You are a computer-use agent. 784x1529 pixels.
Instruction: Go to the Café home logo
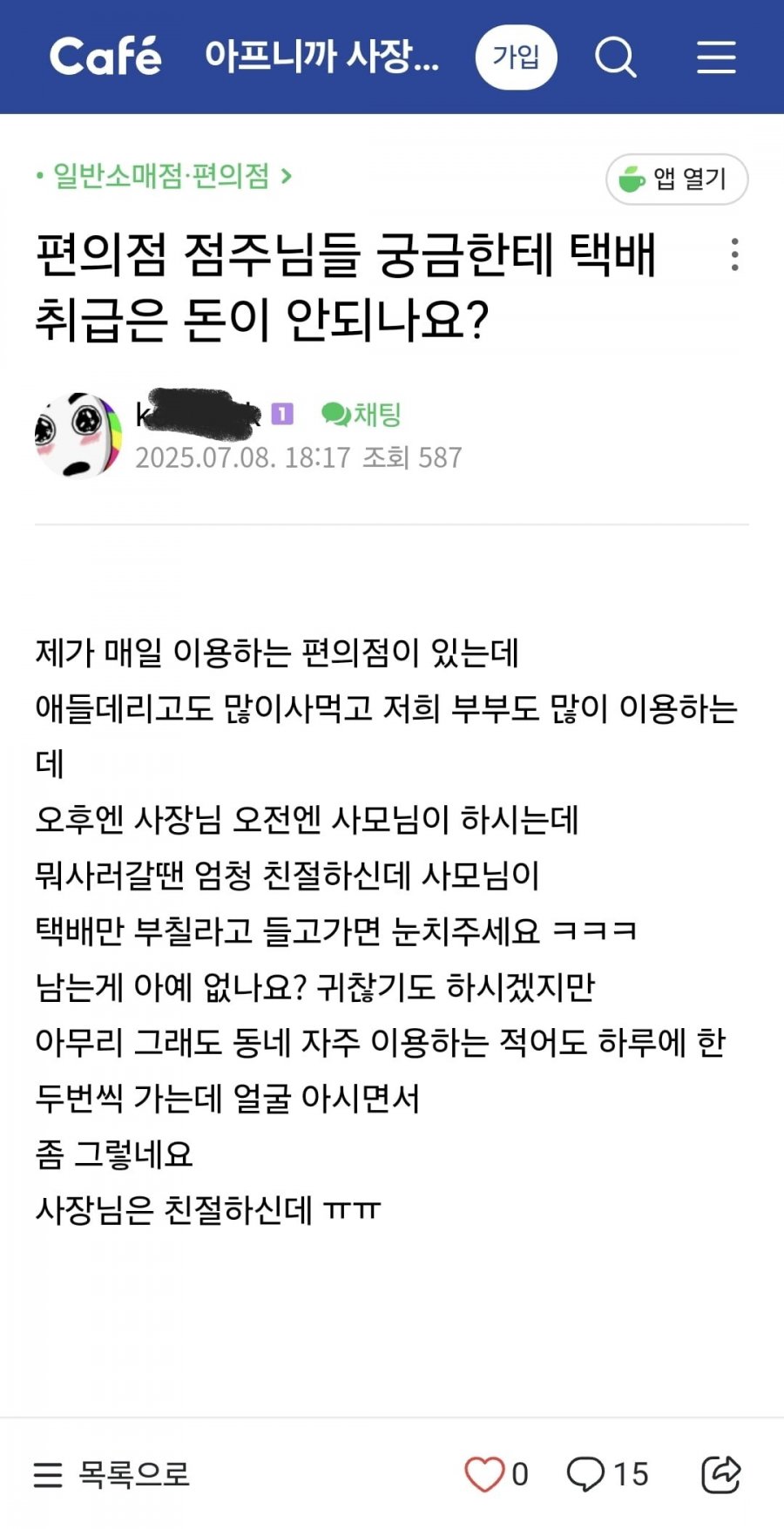click(x=105, y=57)
